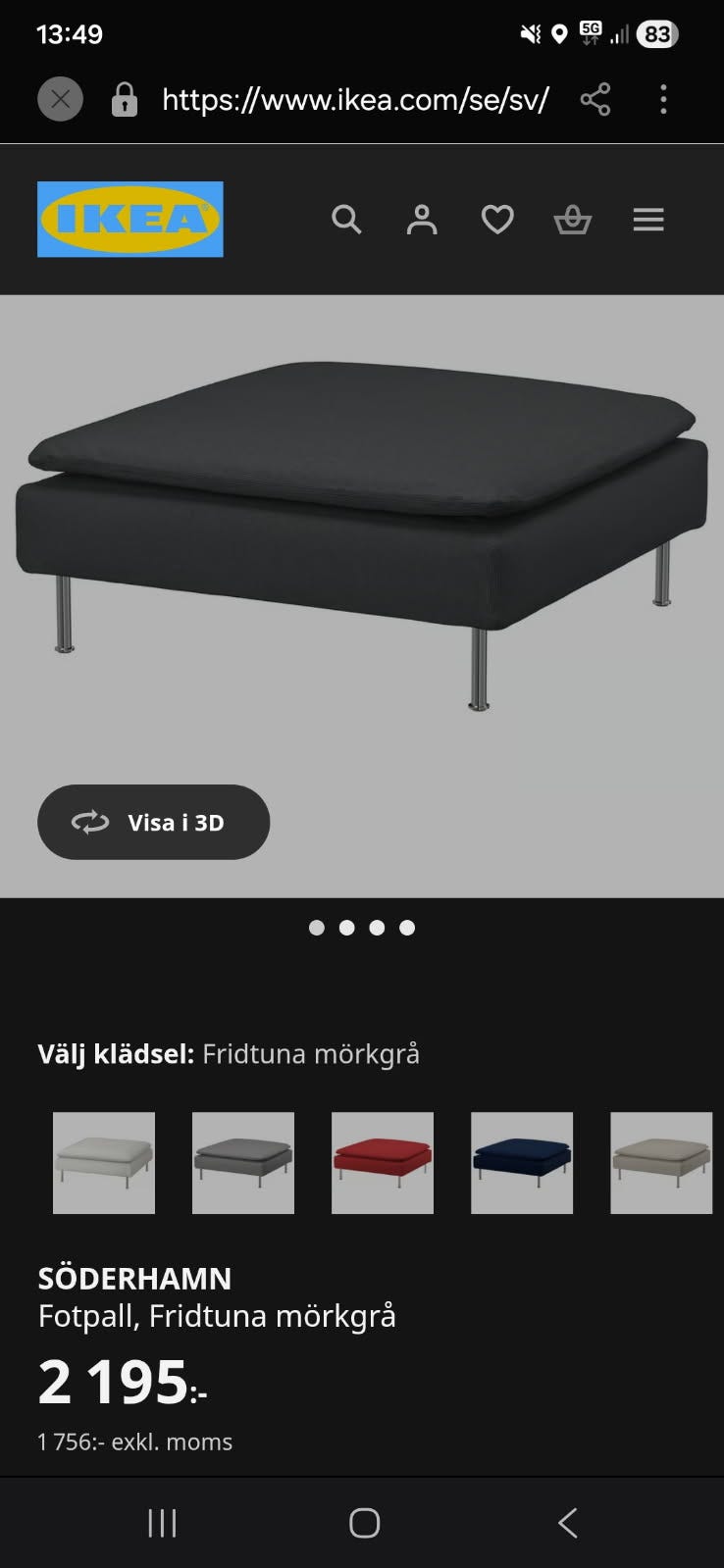Open the shopping bag
Viewport: 724px width, 1568px height.
(x=572, y=220)
